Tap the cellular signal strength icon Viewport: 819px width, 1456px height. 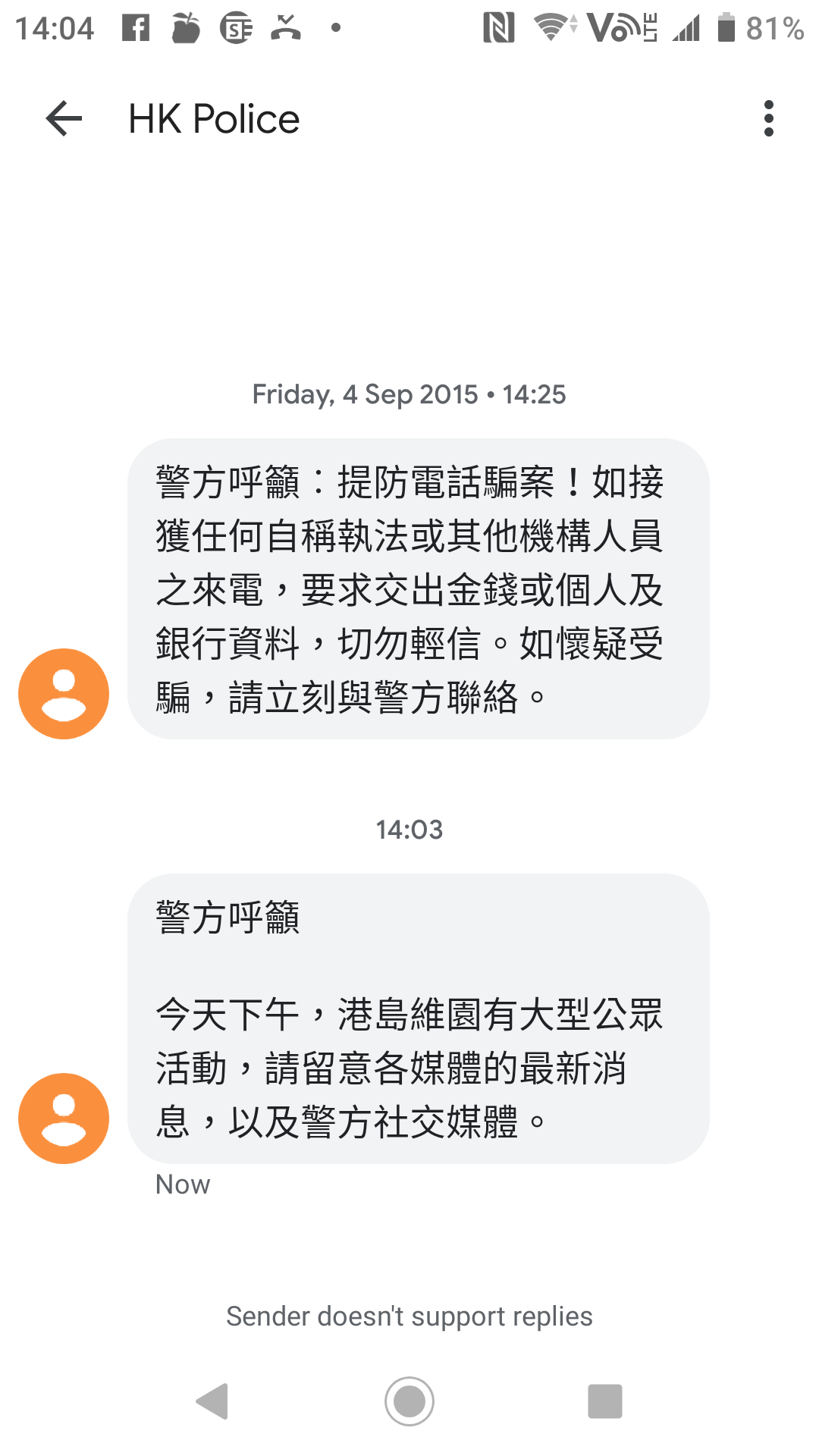click(x=686, y=27)
